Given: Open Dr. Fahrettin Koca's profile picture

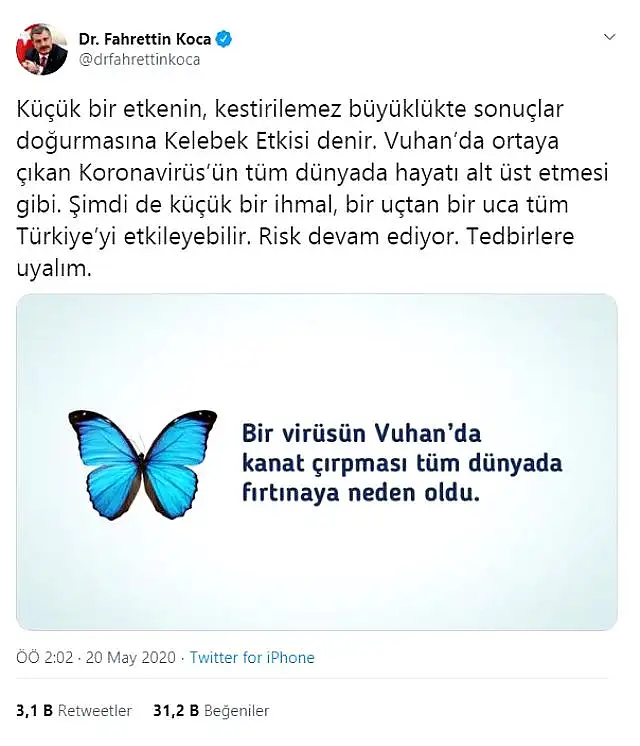Looking at the screenshot, I should pos(41,49).
